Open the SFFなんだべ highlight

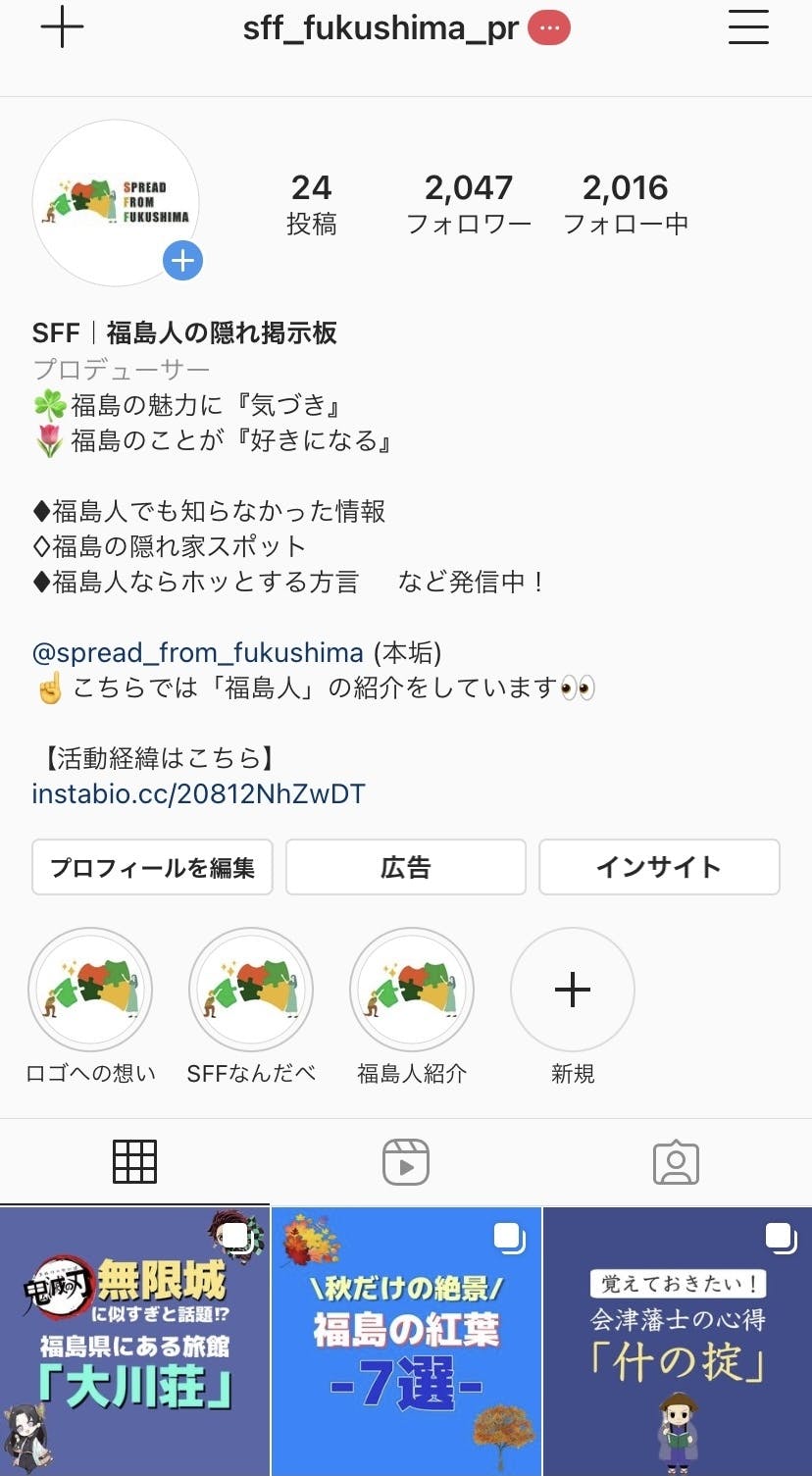pyautogui.click(x=251, y=991)
